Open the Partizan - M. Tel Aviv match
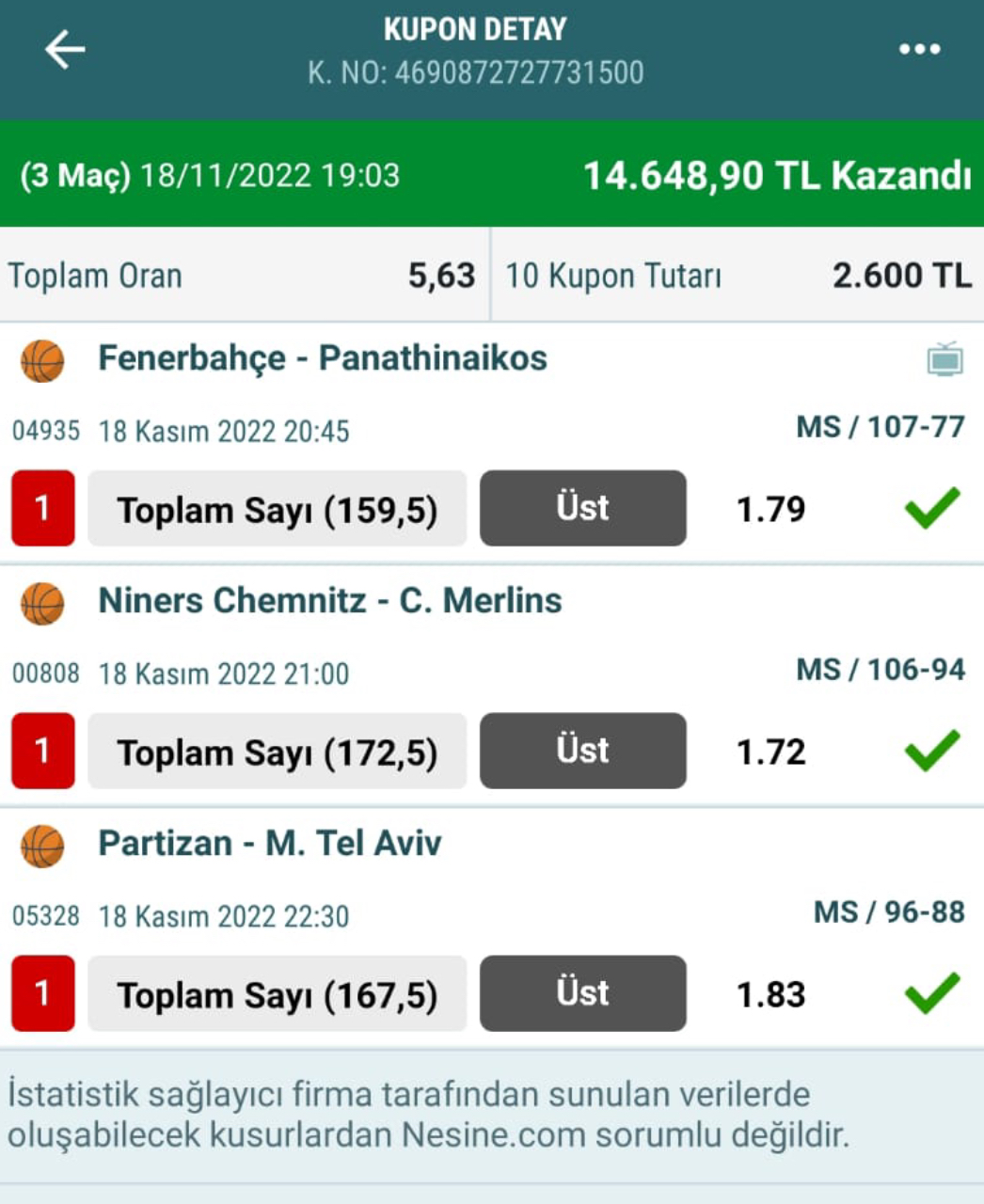Image resolution: width=984 pixels, height=1204 pixels. point(270,844)
